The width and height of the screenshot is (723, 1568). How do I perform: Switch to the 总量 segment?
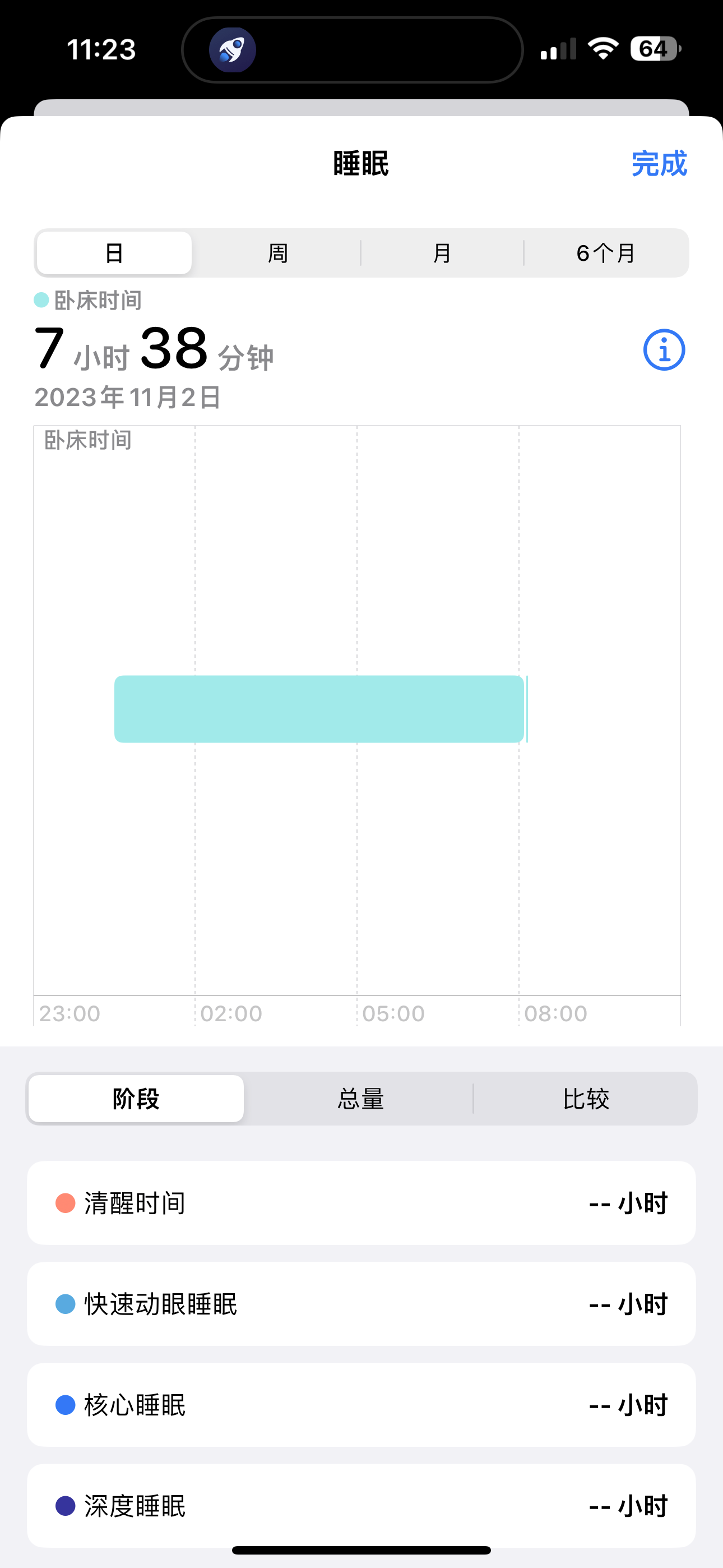361,1099
